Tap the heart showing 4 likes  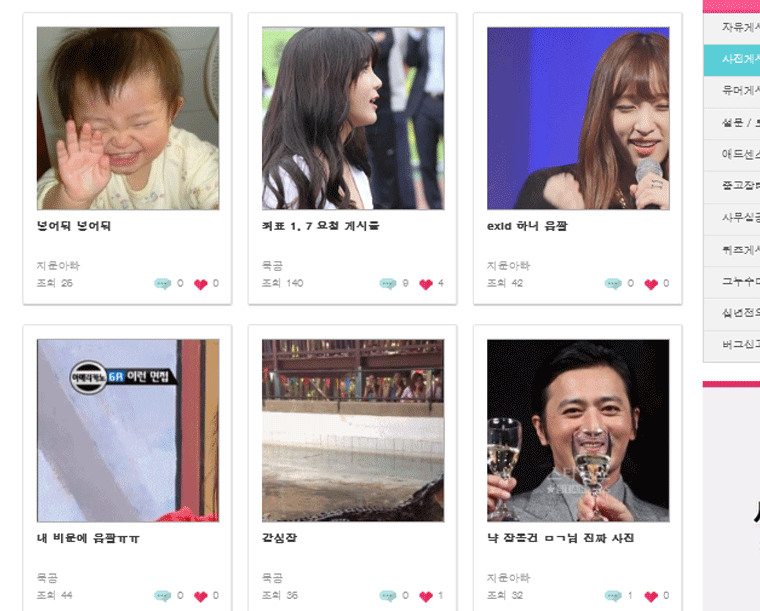click(x=426, y=284)
